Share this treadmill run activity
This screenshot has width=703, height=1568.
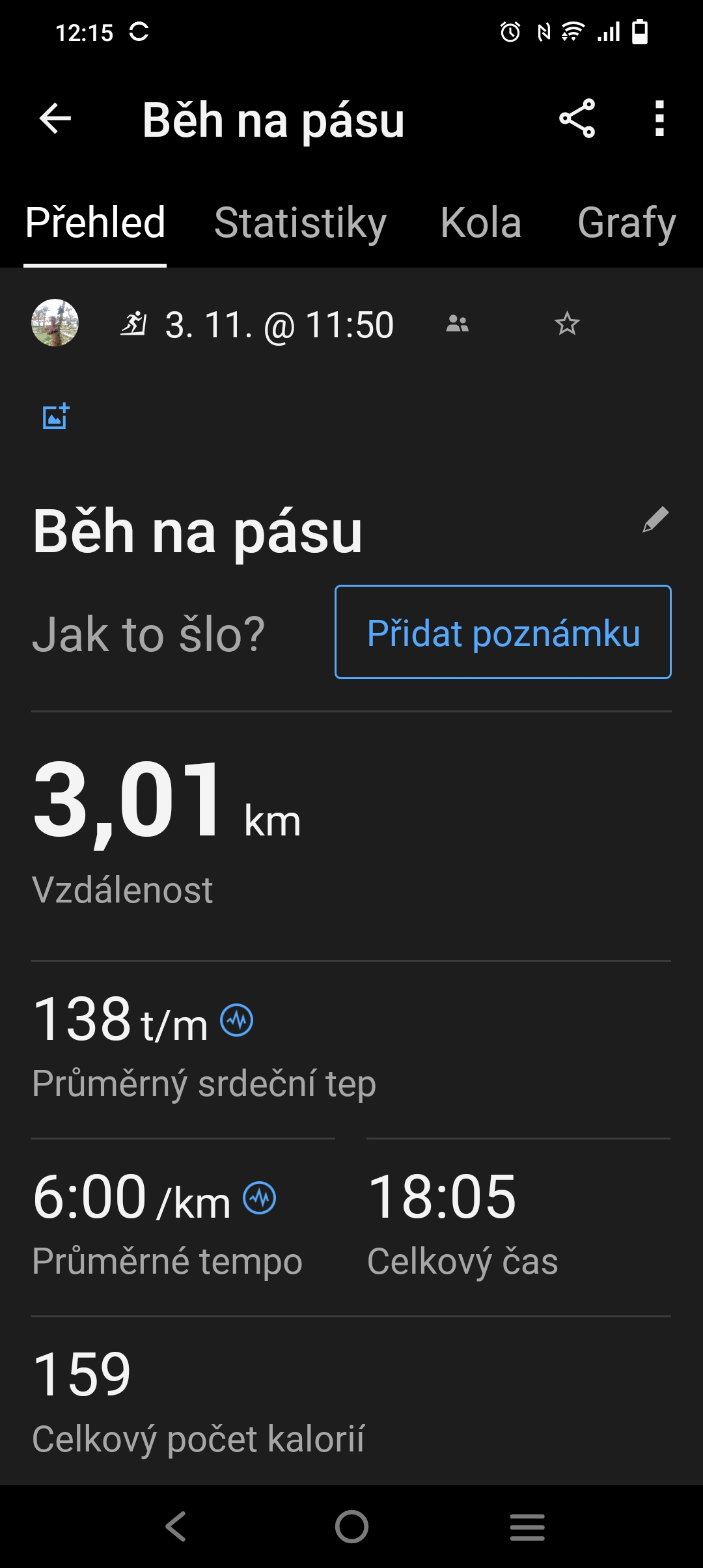point(577,119)
